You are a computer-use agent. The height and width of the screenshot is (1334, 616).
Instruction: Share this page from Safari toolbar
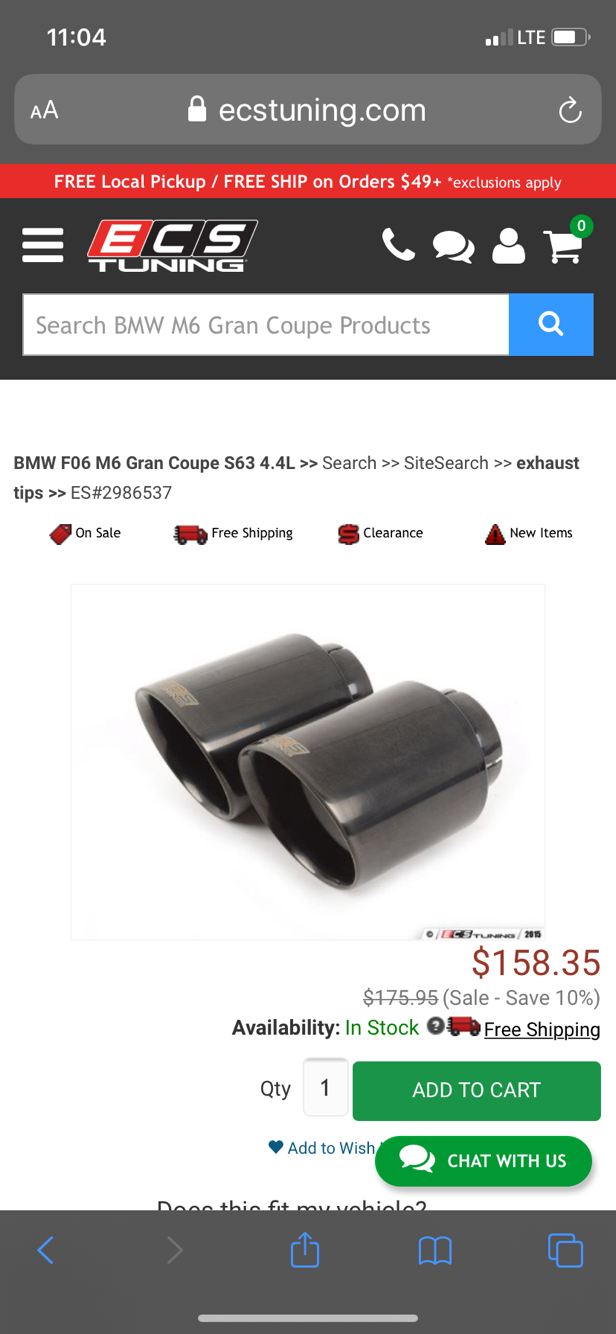[304, 1250]
